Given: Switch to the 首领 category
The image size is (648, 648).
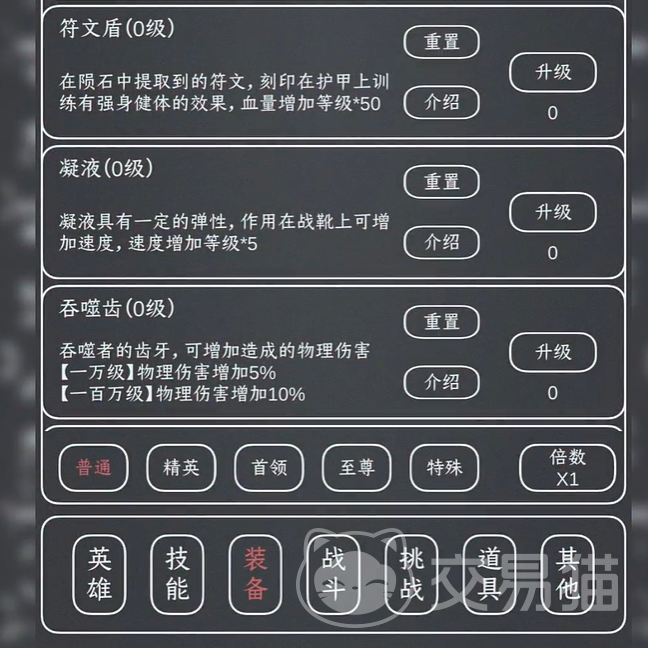Looking at the screenshot, I should (269, 467).
